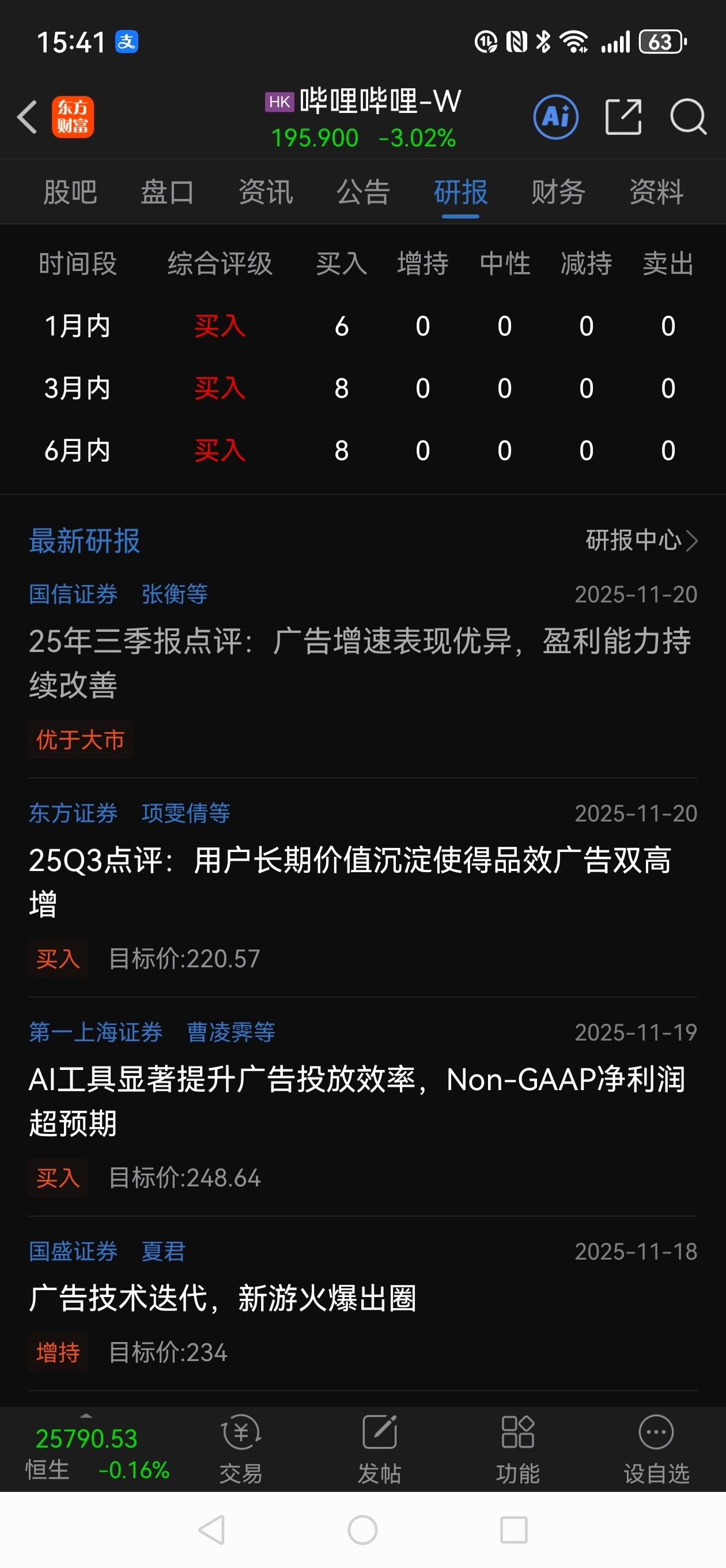Image resolution: width=726 pixels, height=1568 pixels.
Task: Switch to the 股吧 tab
Action: (x=70, y=193)
